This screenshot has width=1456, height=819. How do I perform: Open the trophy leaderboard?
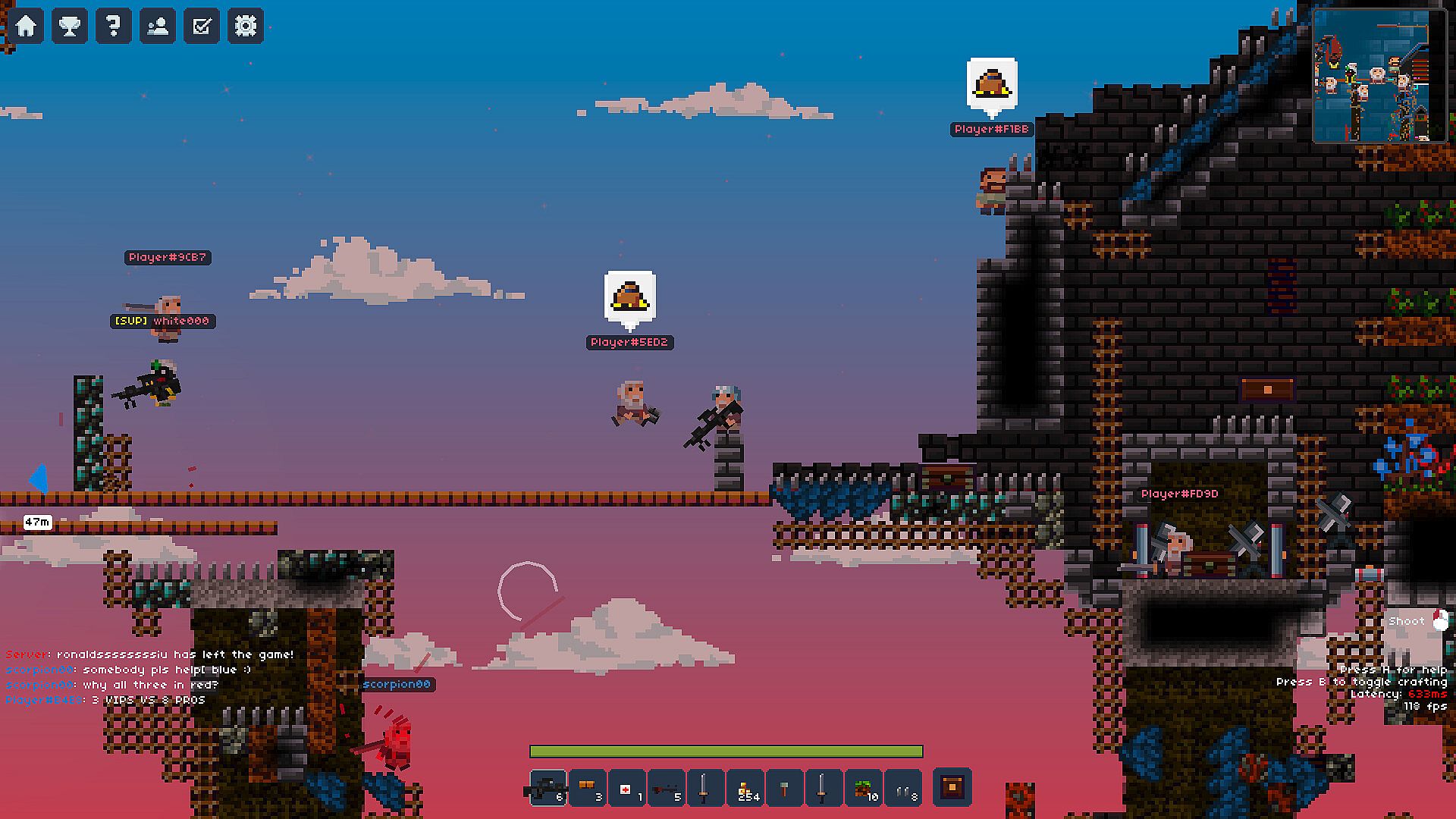[70, 27]
